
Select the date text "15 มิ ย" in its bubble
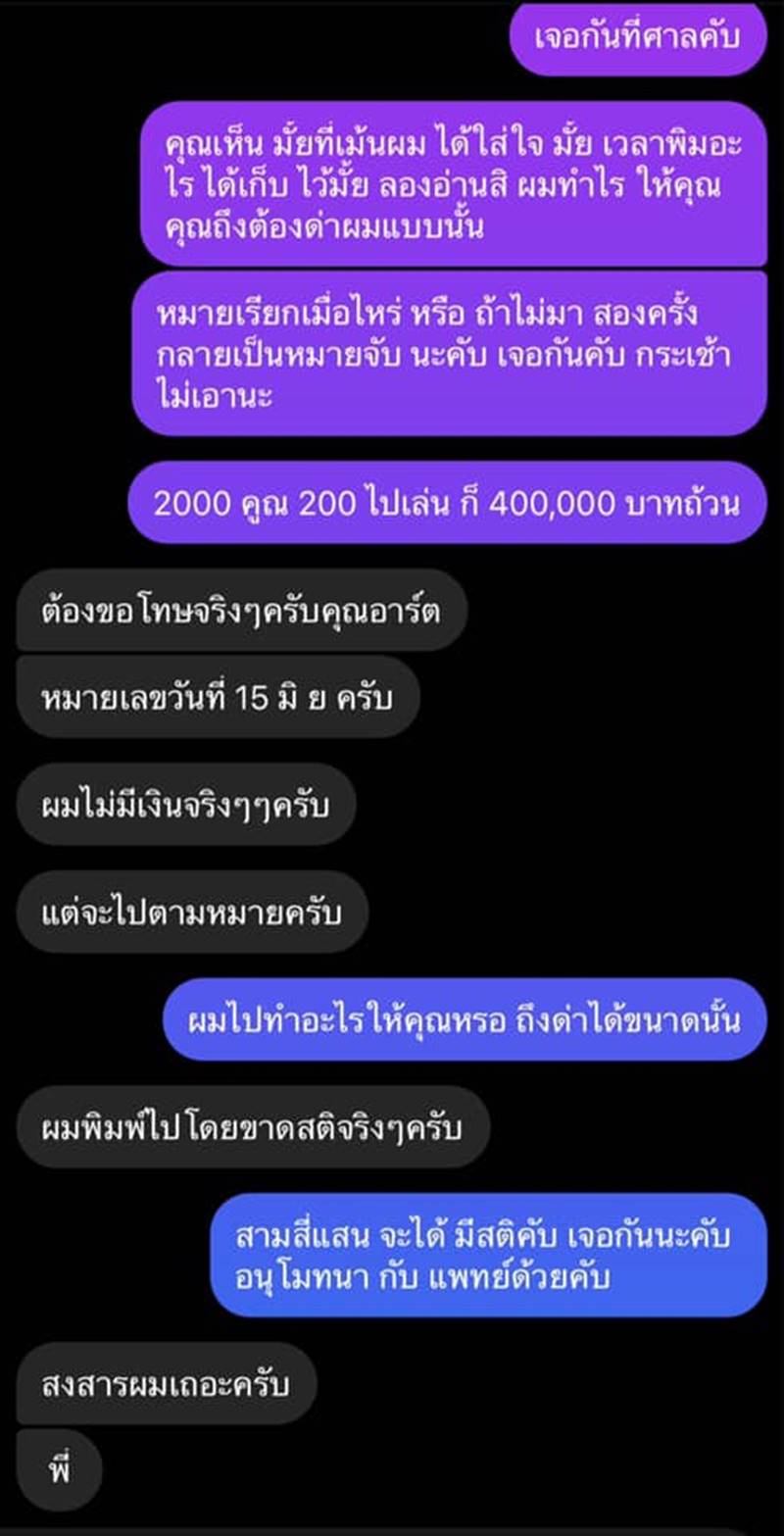pos(274,696)
